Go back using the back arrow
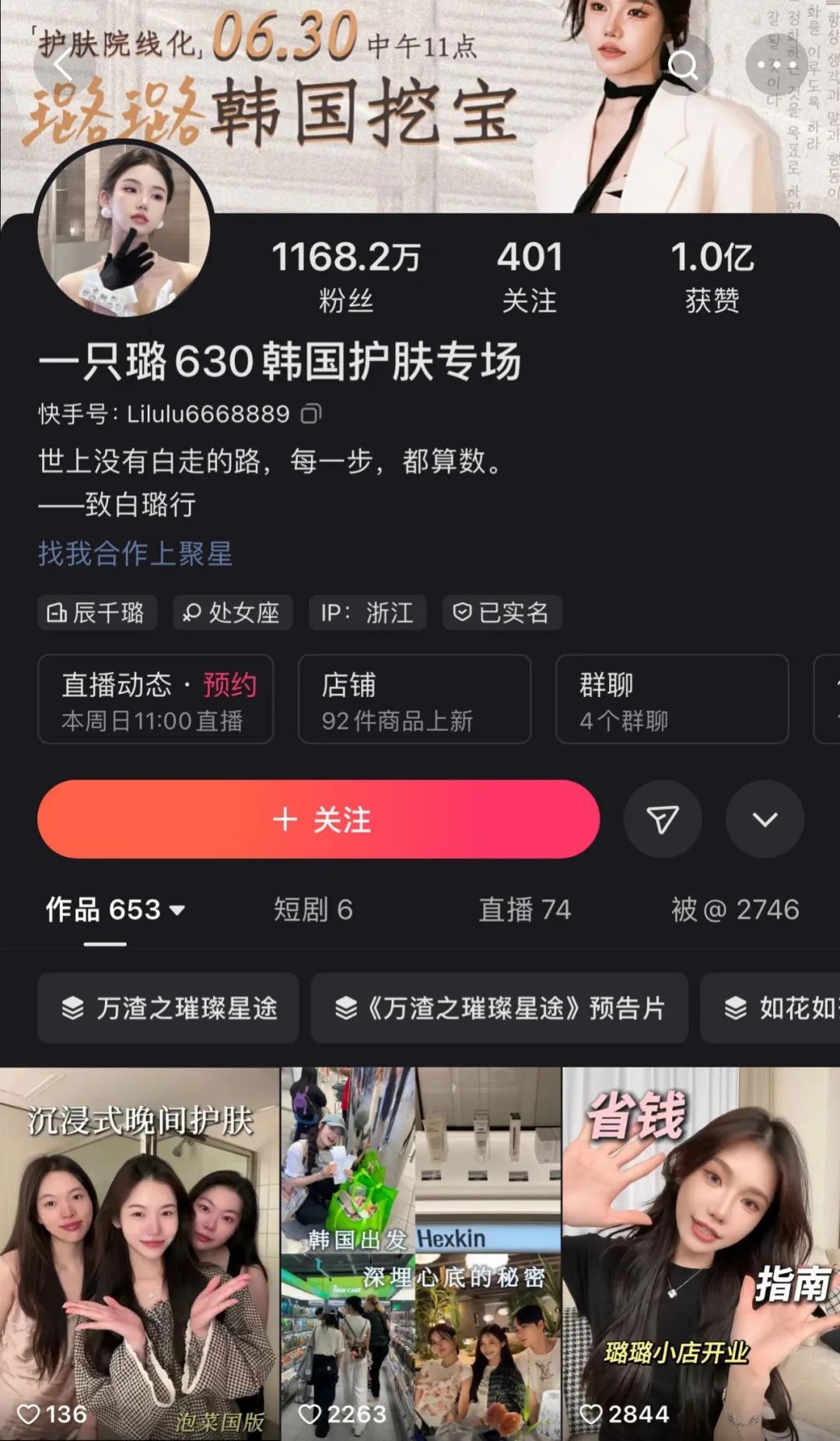Viewport: 840px width, 1441px height. tap(62, 65)
